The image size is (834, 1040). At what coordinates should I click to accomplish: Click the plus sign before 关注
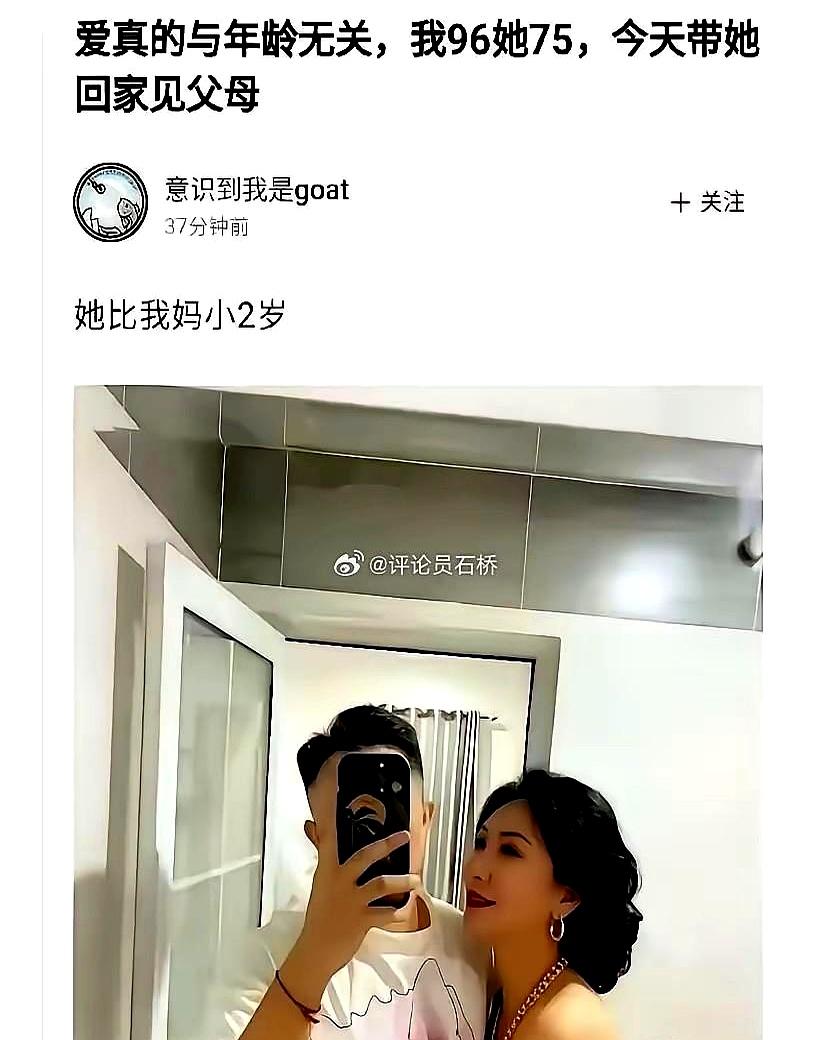tap(679, 202)
